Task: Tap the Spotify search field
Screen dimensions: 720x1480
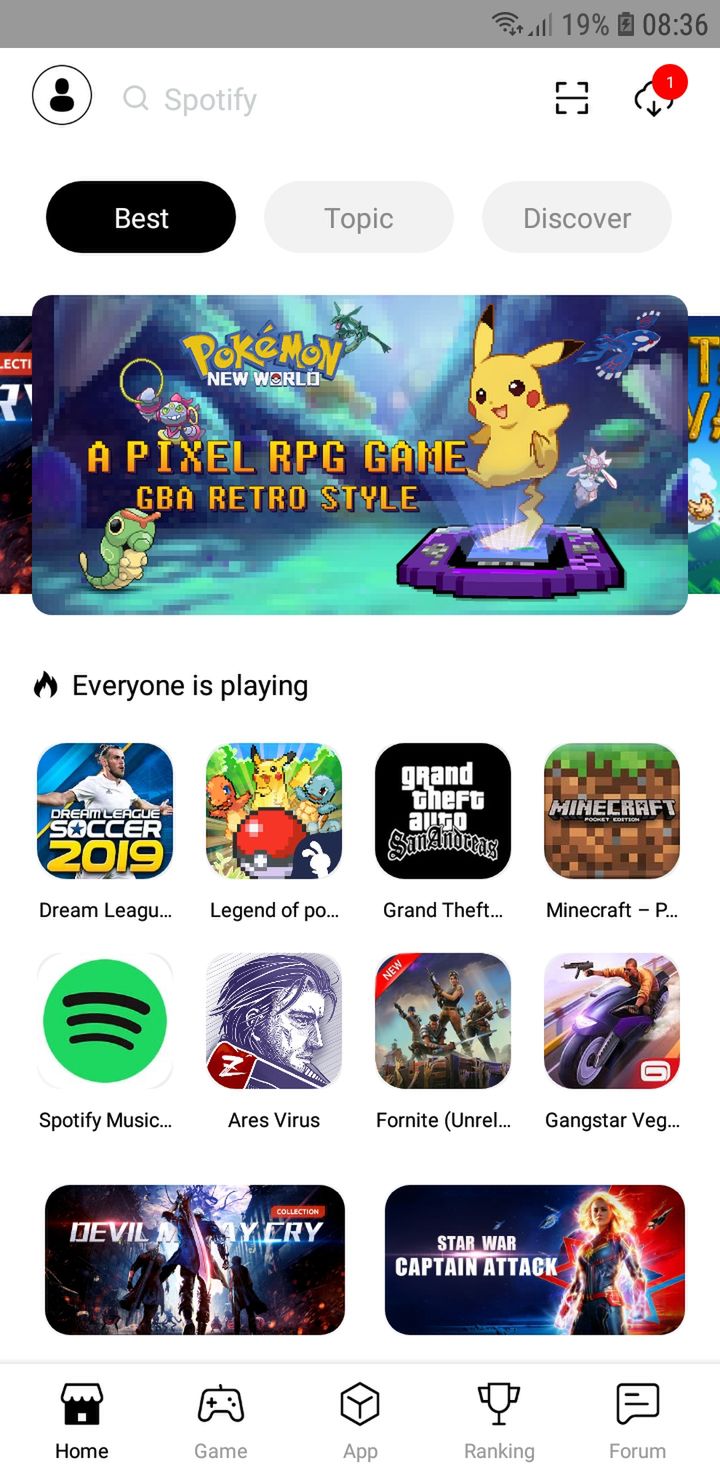Action: (x=320, y=99)
